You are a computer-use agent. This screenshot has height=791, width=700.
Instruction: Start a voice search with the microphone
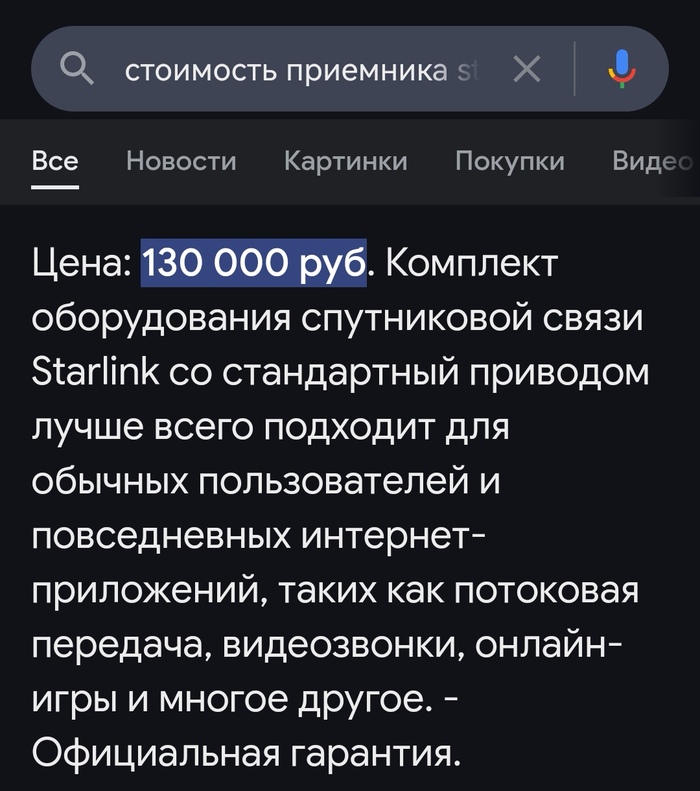pos(622,69)
